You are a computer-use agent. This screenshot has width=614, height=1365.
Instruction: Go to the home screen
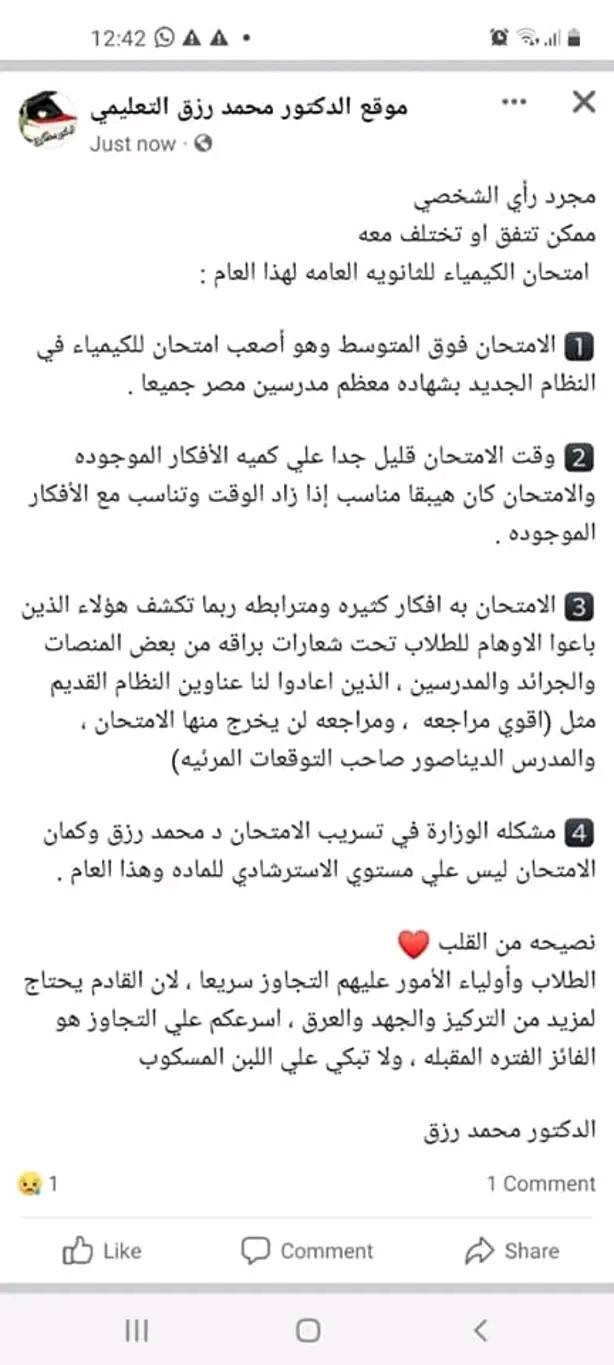[308, 1330]
